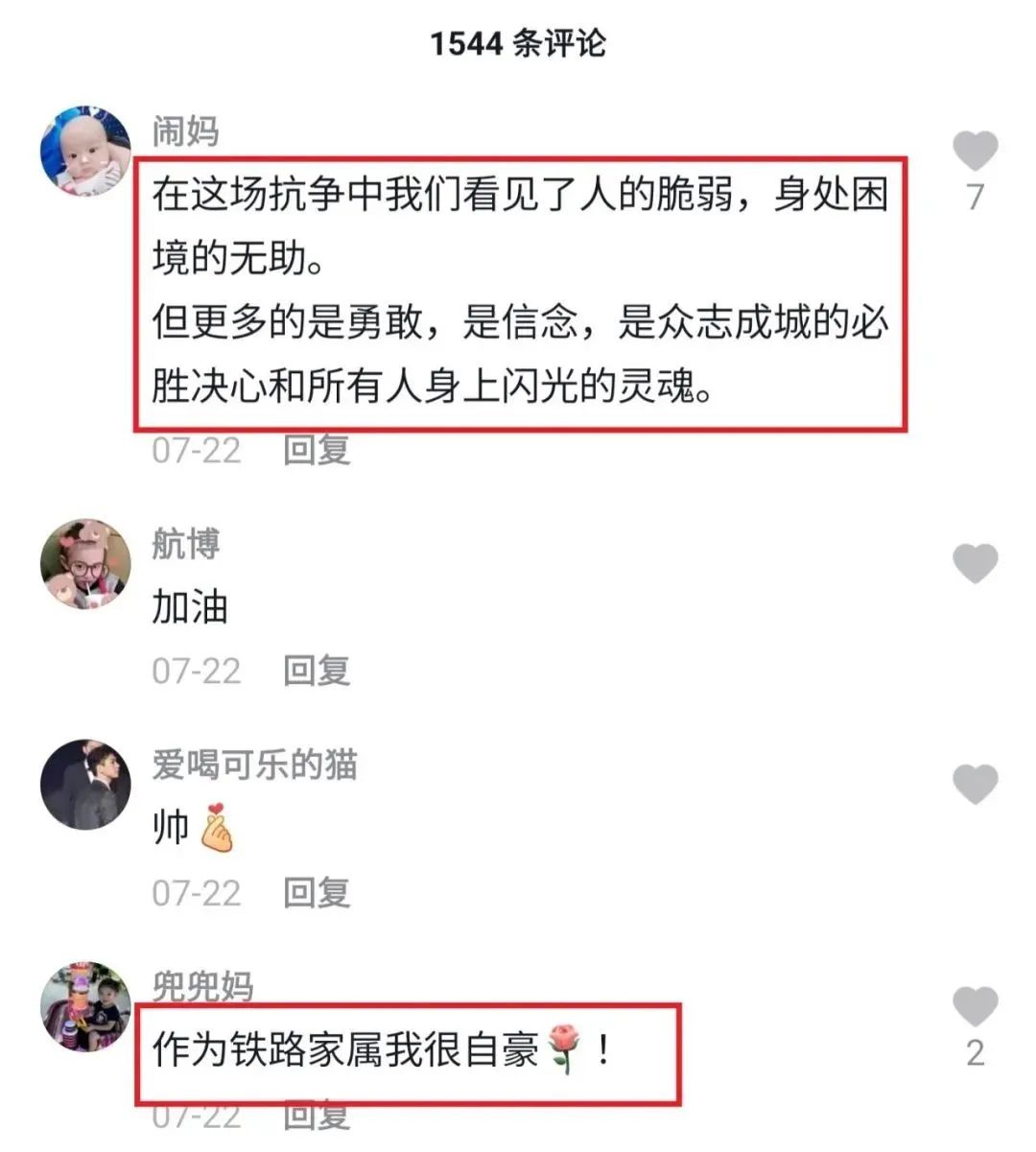Viewport: 1036px width, 1152px height.
Task: Open 闹妈's profile avatar
Action: [x=85, y=151]
